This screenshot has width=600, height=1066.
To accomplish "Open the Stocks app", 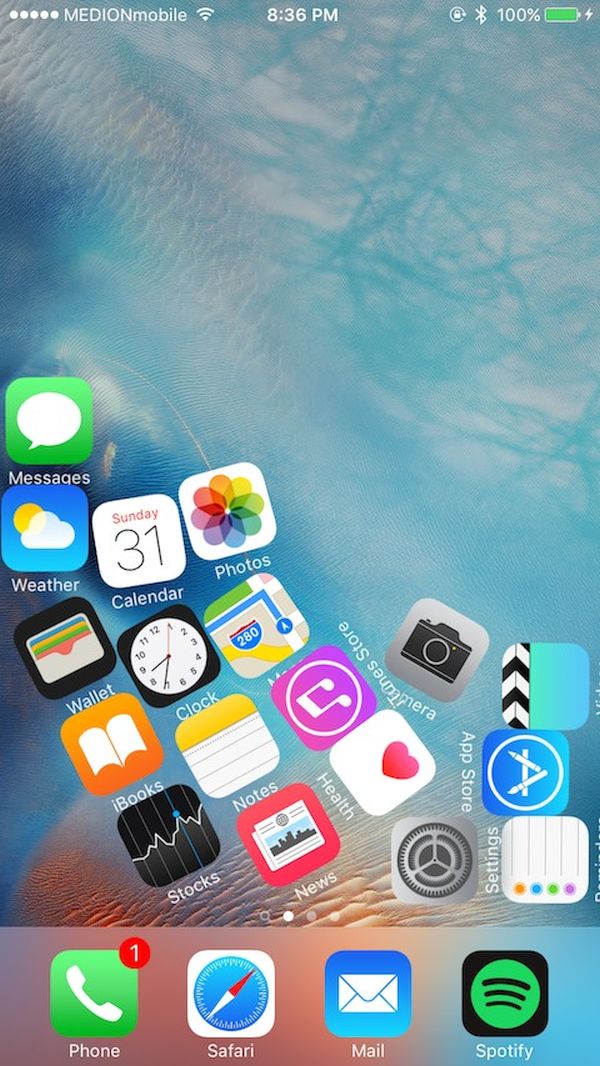I will 169,836.
